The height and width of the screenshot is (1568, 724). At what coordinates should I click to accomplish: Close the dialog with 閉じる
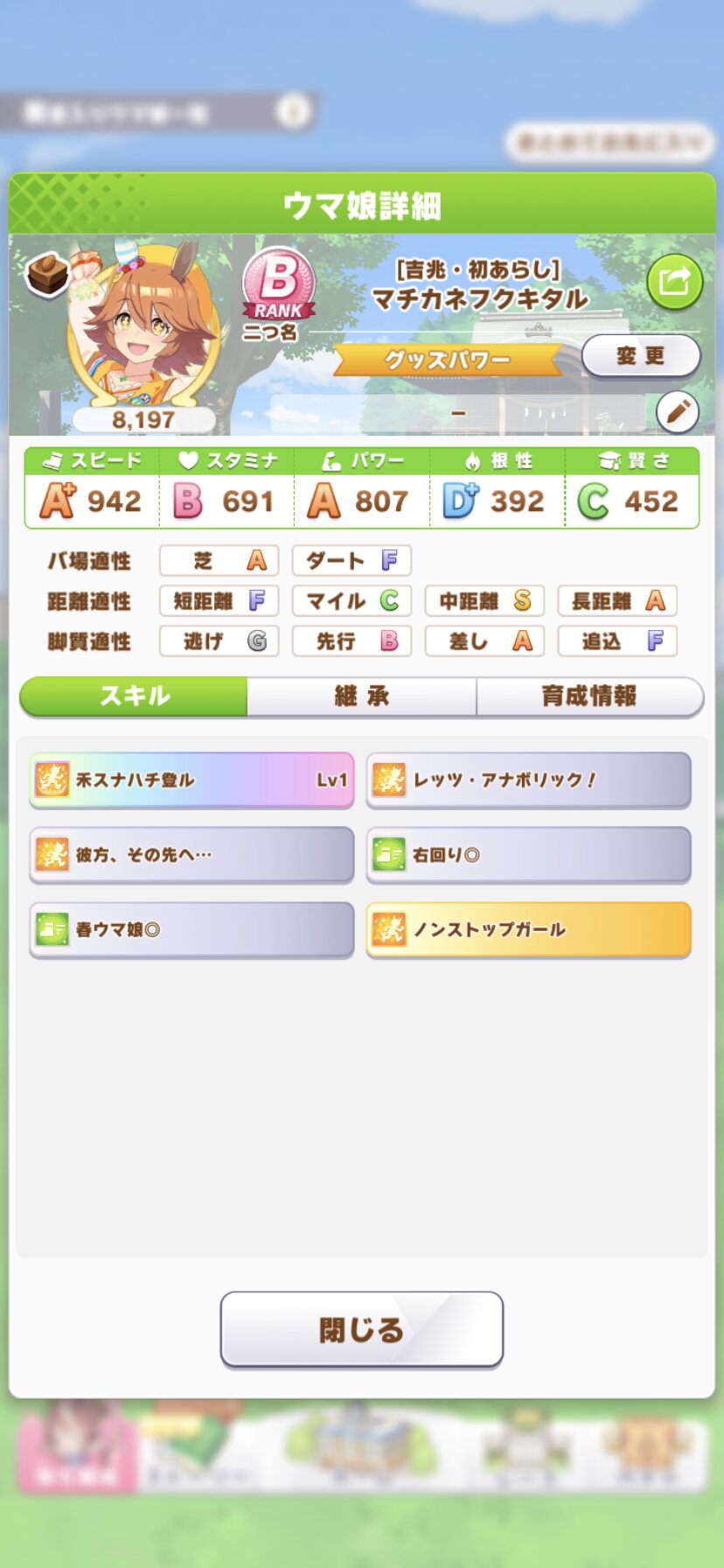point(361,1329)
